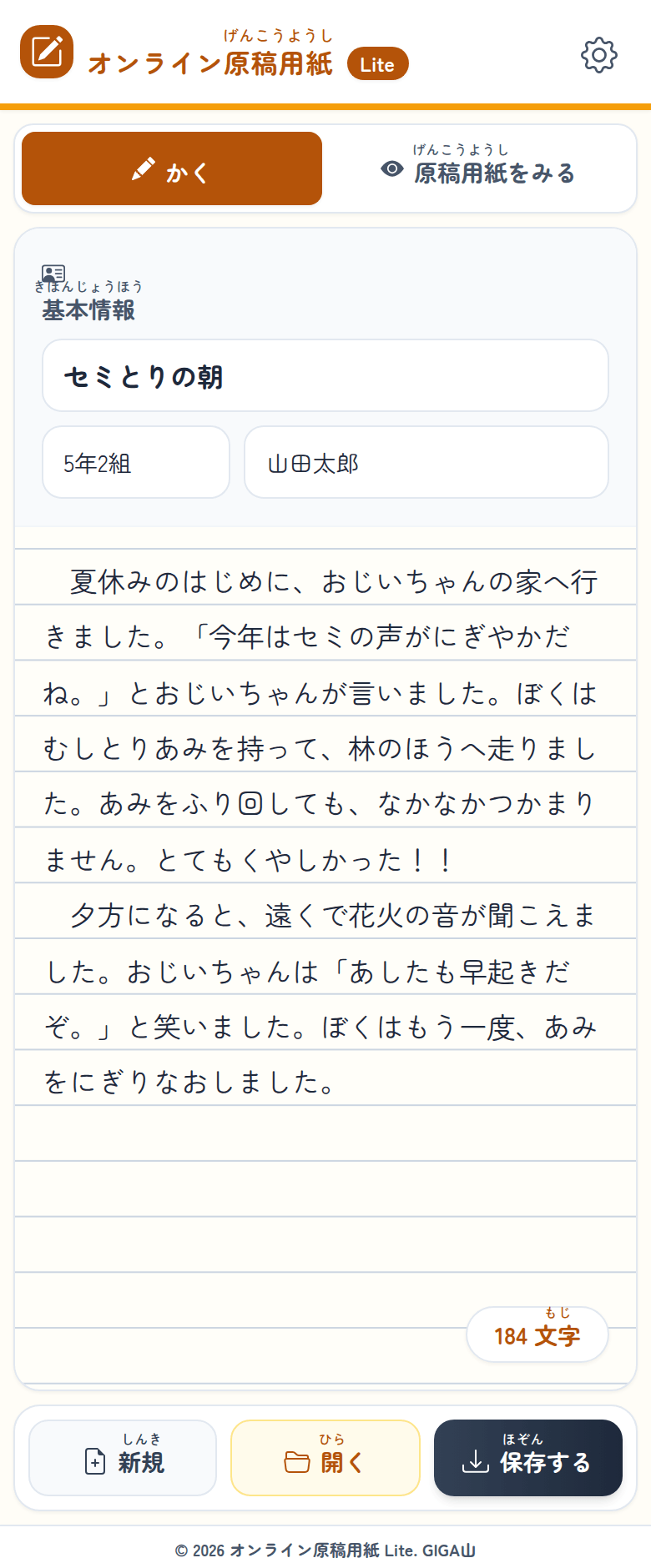651x1568 pixels.
Task: Tap the name field 山田太郎
Action: (x=426, y=462)
